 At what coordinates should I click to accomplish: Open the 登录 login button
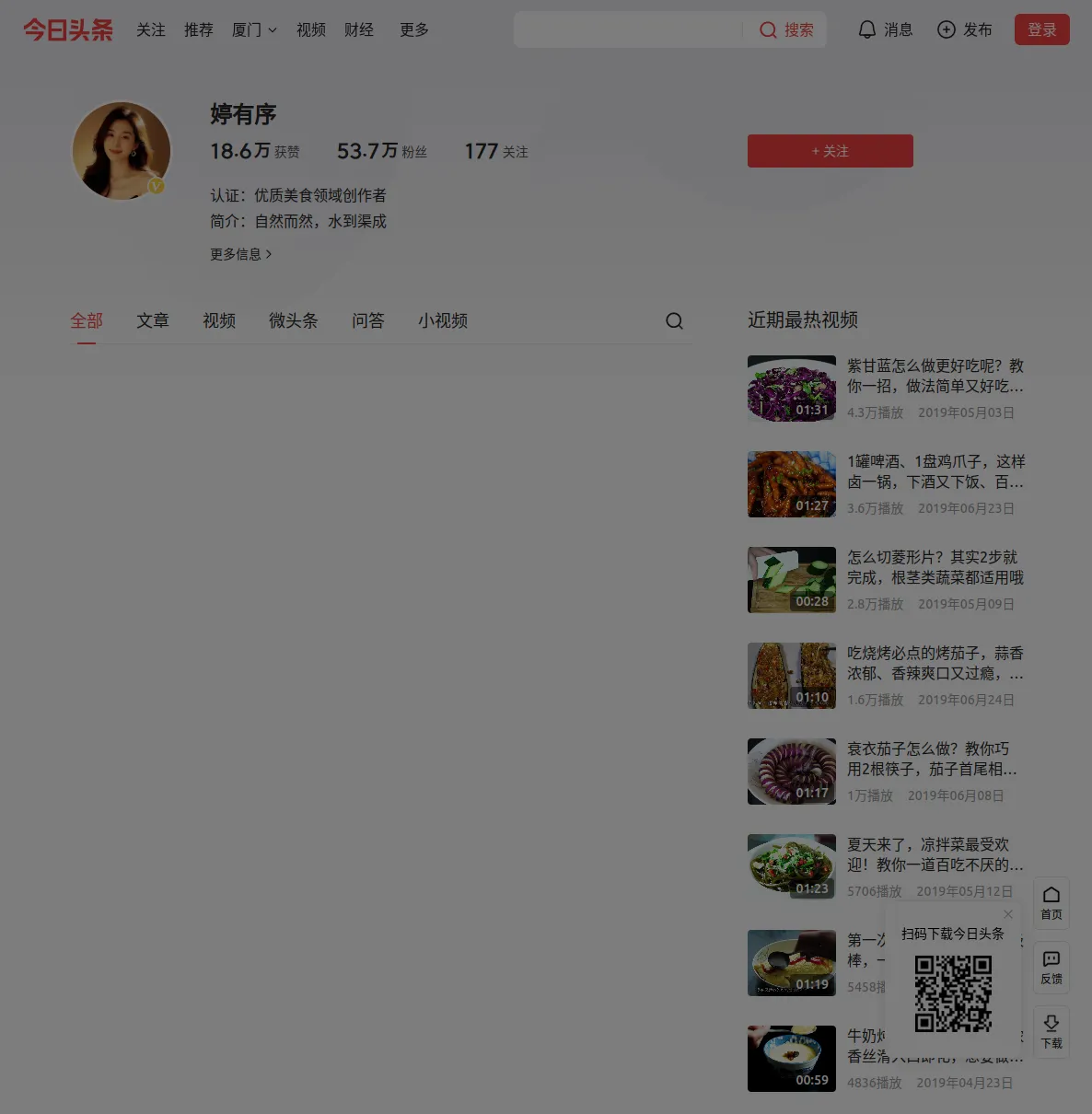coord(1041,29)
